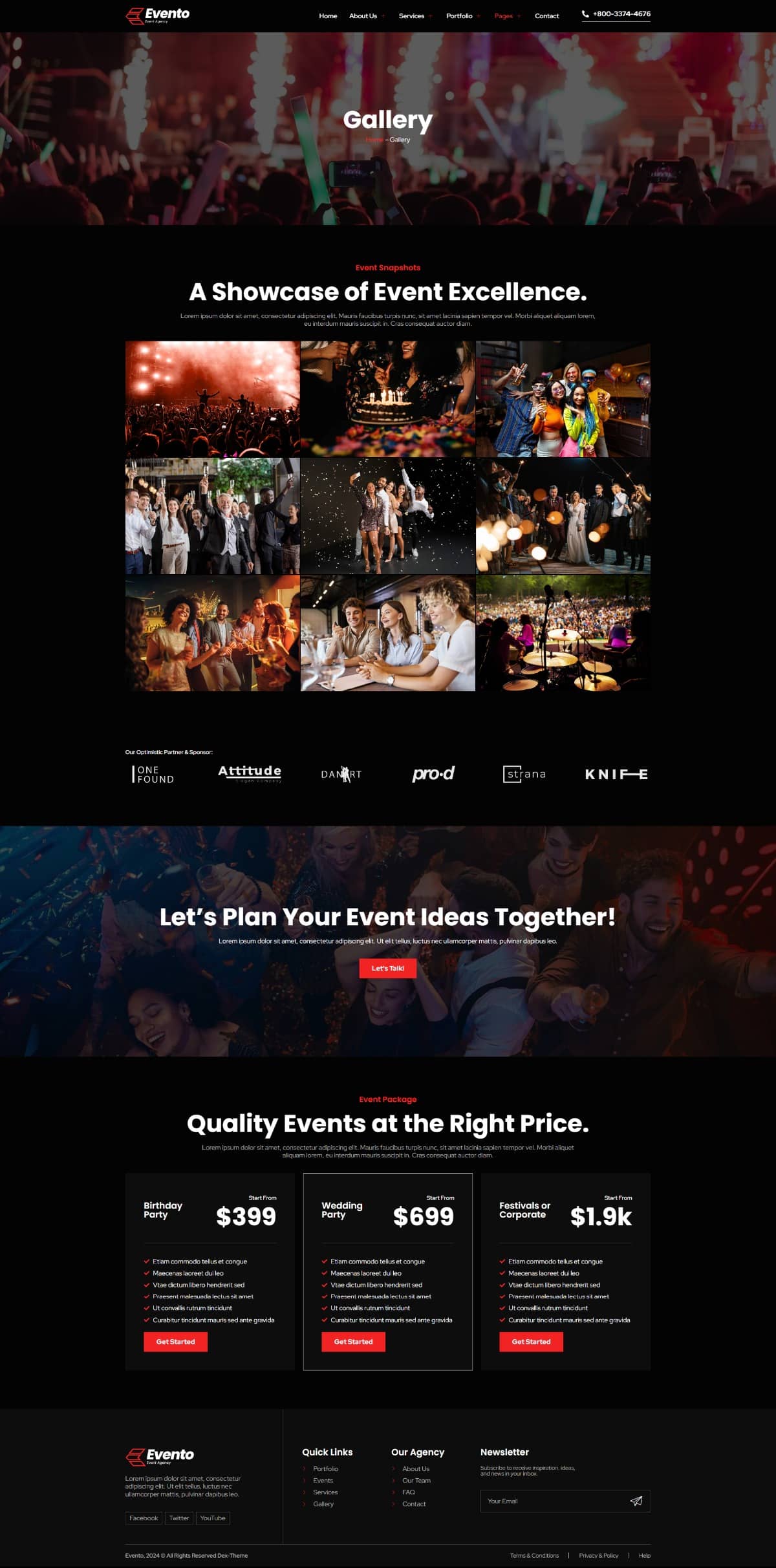Open the Facebook footer button
This screenshot has width=776, height=1568.
[x=144, y=1518]
